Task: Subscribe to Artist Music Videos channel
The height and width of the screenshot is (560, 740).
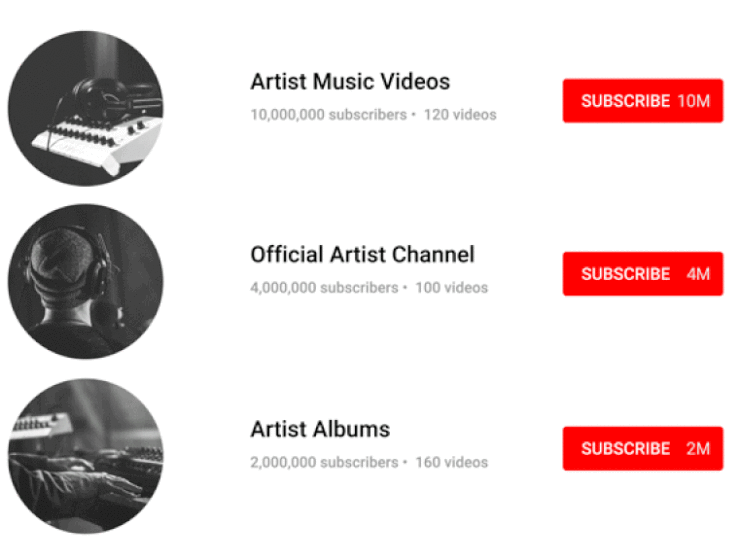Action: 642,101
